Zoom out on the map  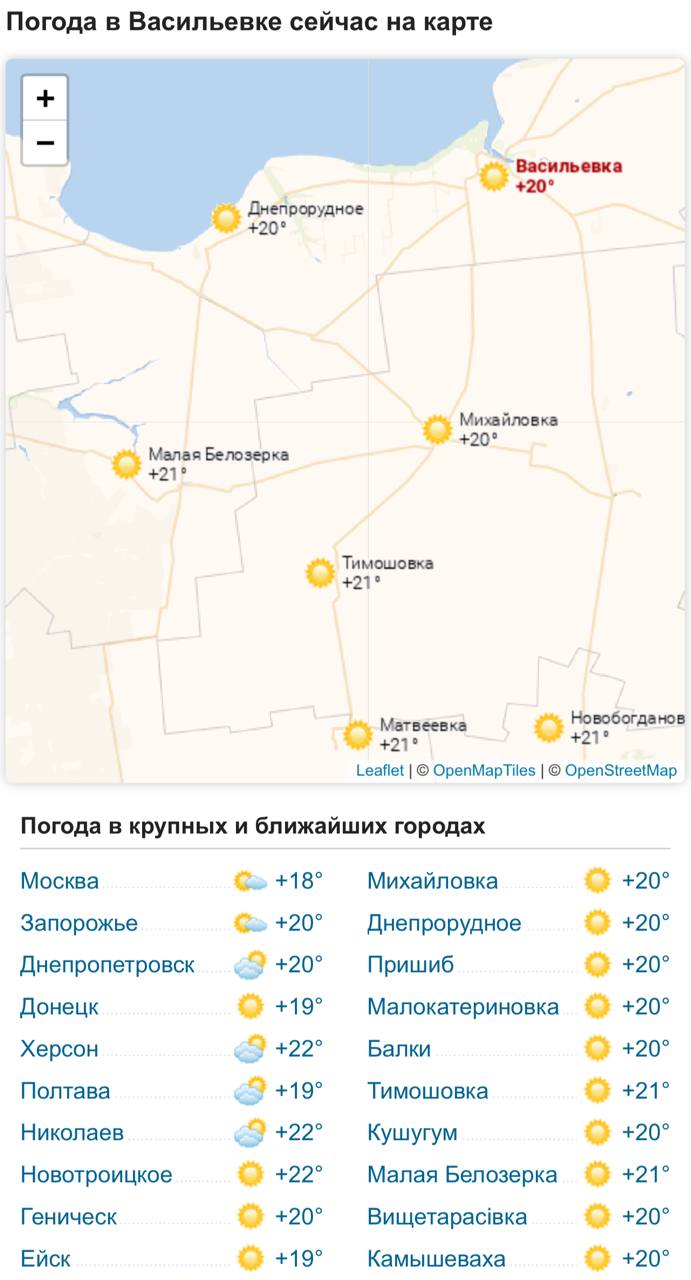coord(45,143)
